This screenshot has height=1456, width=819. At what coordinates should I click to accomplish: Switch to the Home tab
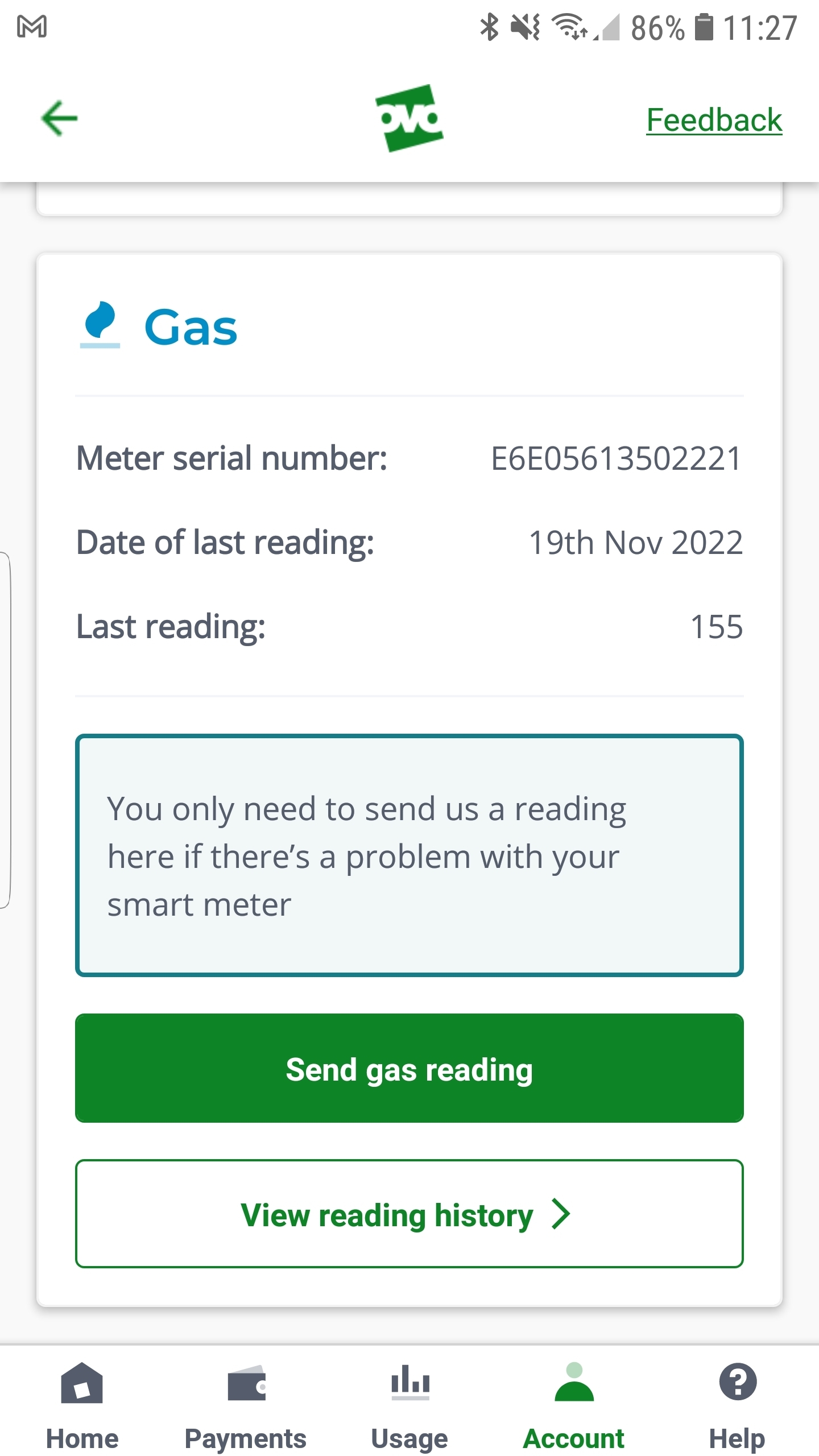(x=82, y=1406)
